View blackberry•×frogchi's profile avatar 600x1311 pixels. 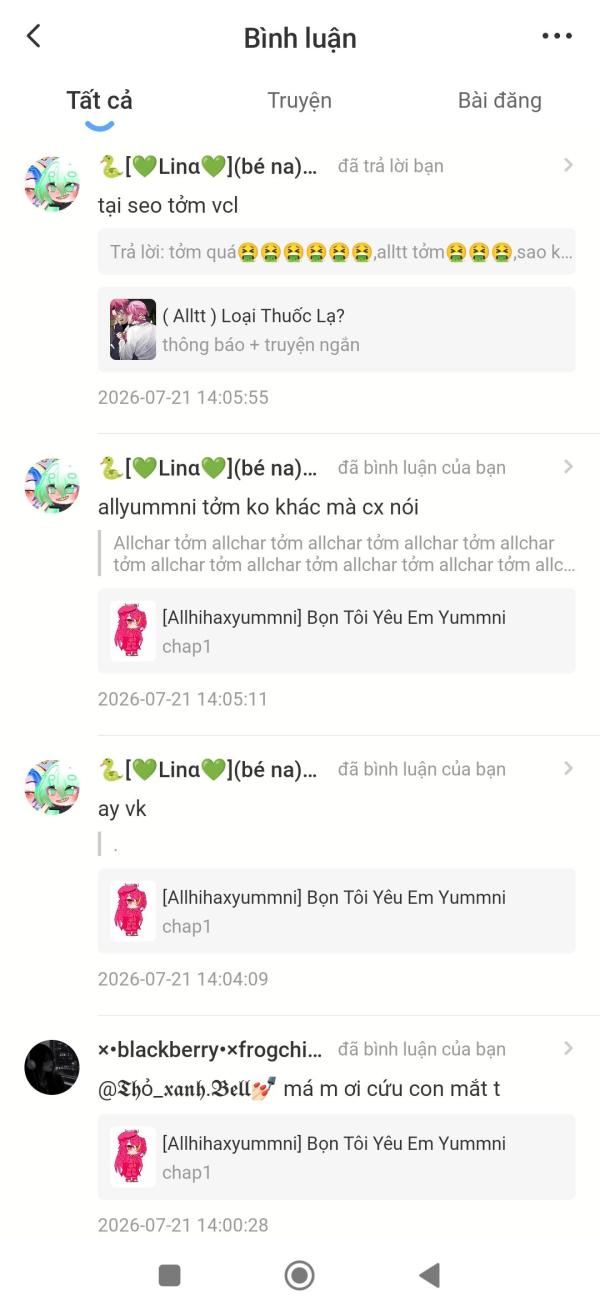coord(51,1067)
